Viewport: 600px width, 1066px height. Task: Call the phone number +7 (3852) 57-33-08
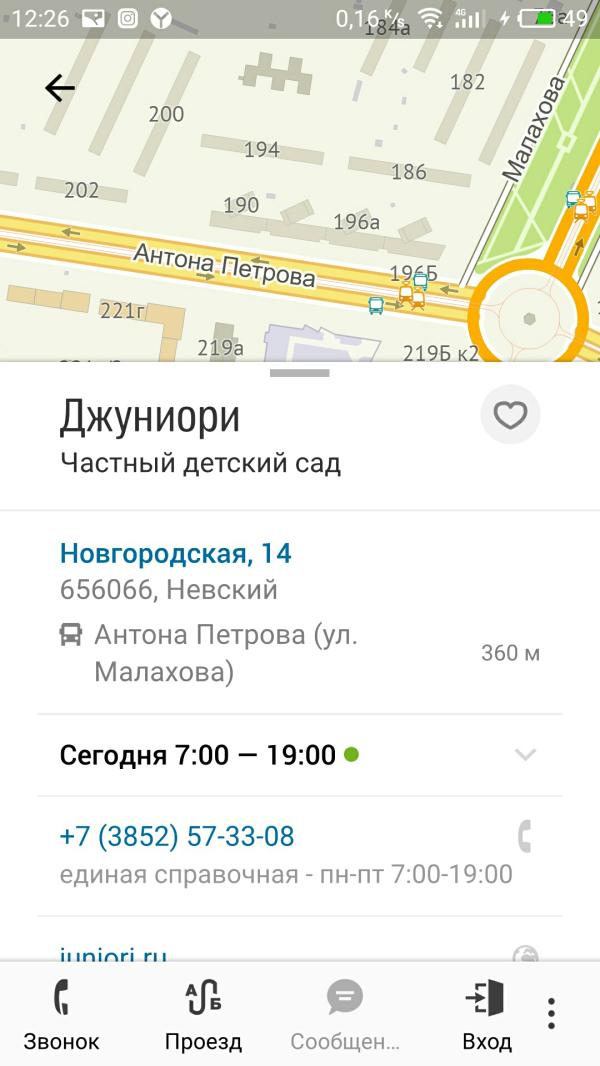tap(177, 836)
